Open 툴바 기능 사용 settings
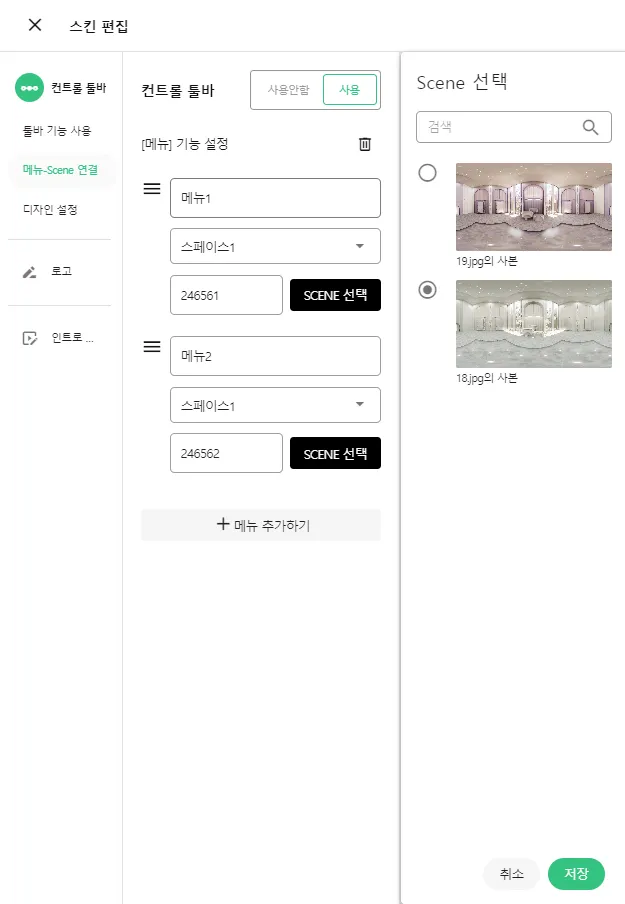625x904 pixels. 57,131
